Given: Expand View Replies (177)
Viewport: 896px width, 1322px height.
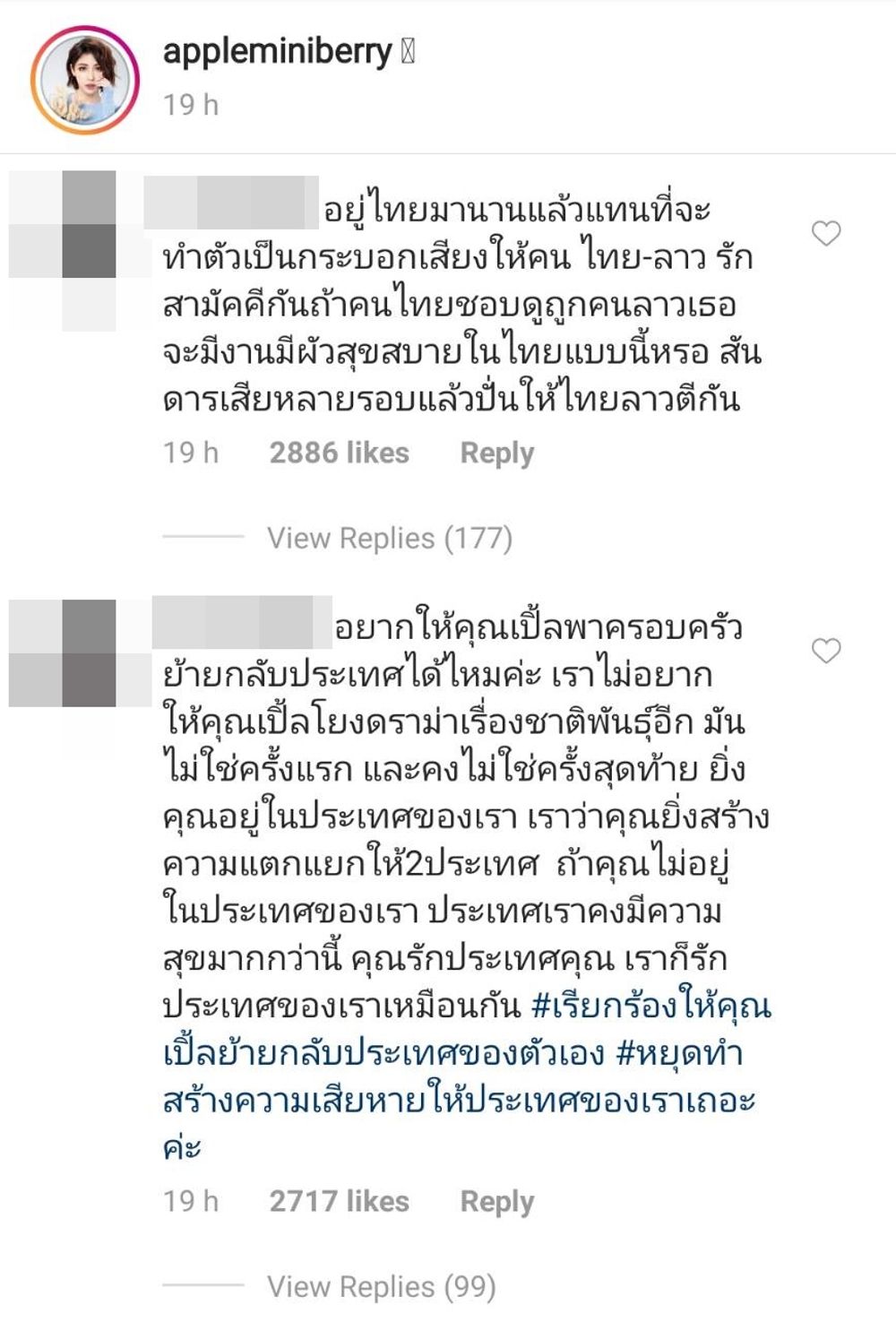Looking at the screenshot, I should click(x=389, y=538).
